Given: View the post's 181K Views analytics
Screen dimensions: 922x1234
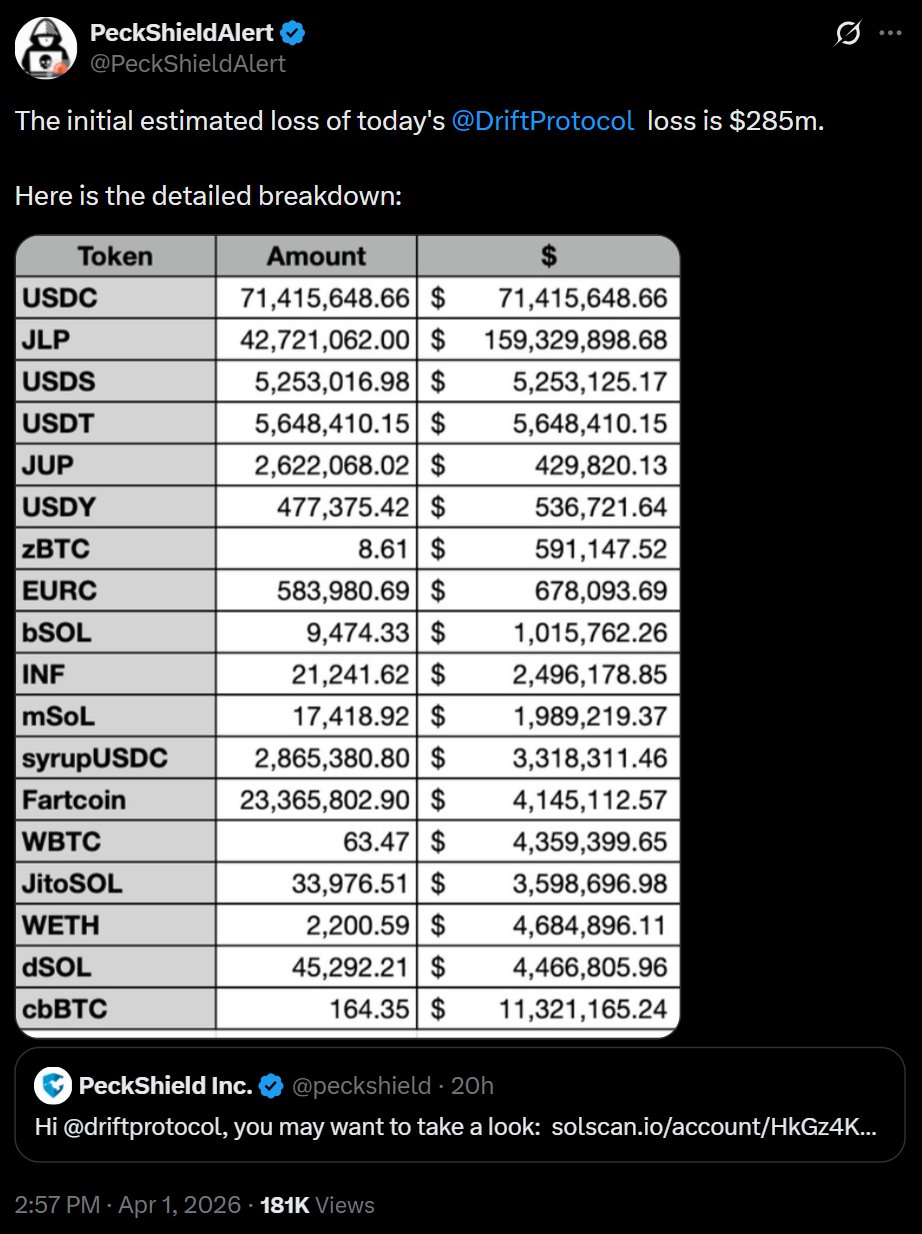Looking at the screenshot, I should (317, 1205).
